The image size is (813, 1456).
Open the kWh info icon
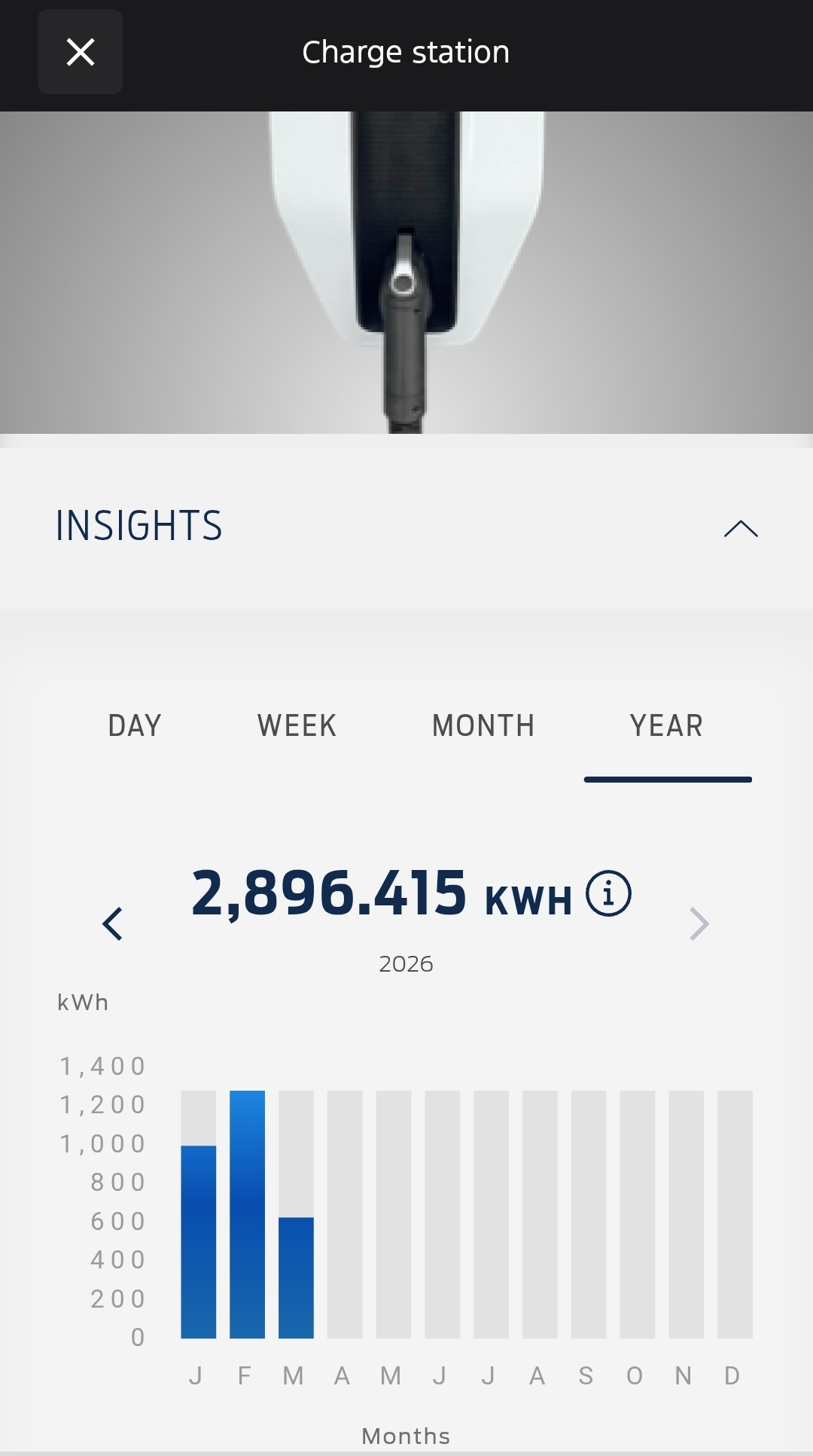(x=608, y=893)
